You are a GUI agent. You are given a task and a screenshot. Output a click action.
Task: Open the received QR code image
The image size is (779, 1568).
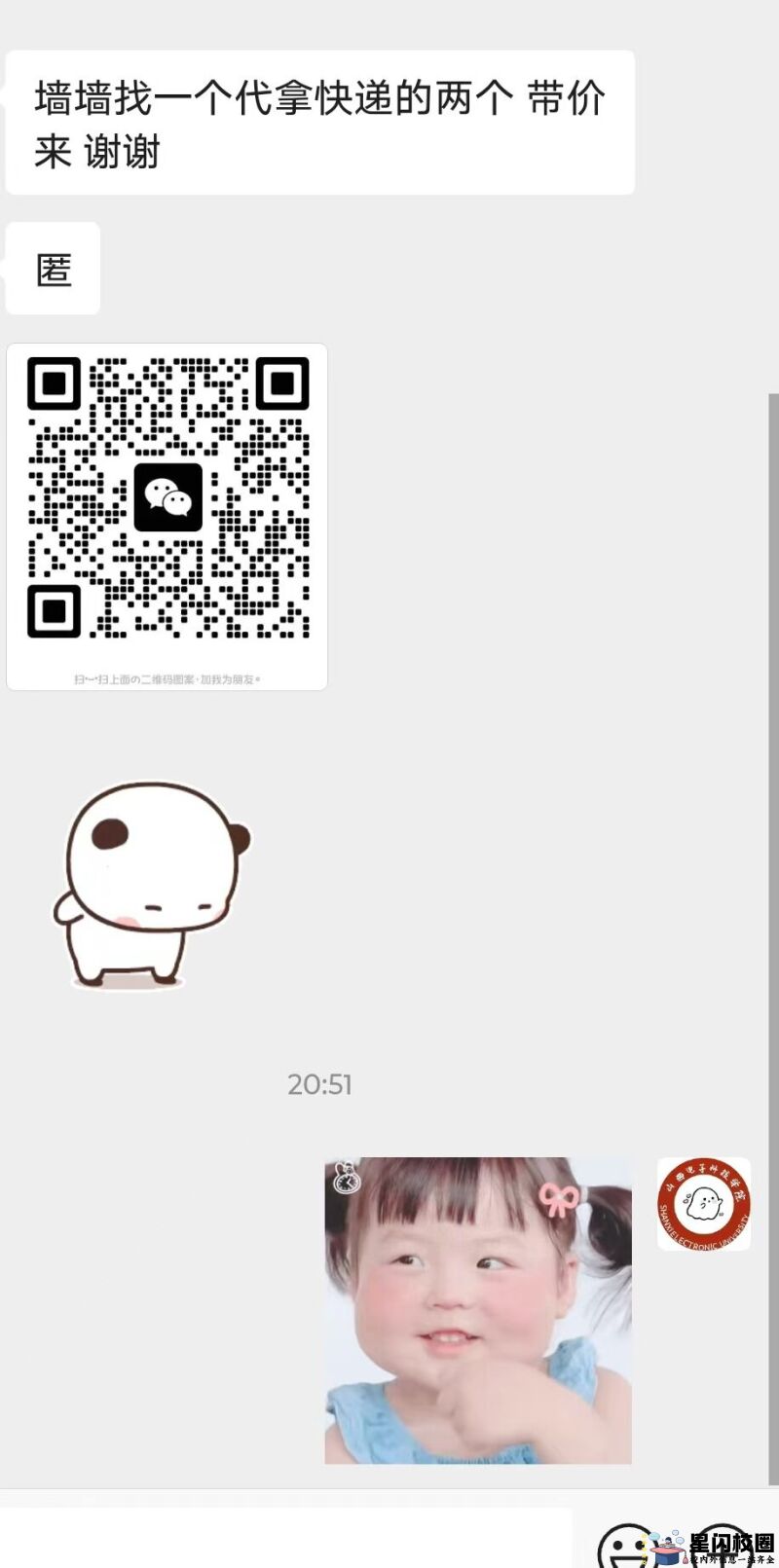click(x=167, y=516)
